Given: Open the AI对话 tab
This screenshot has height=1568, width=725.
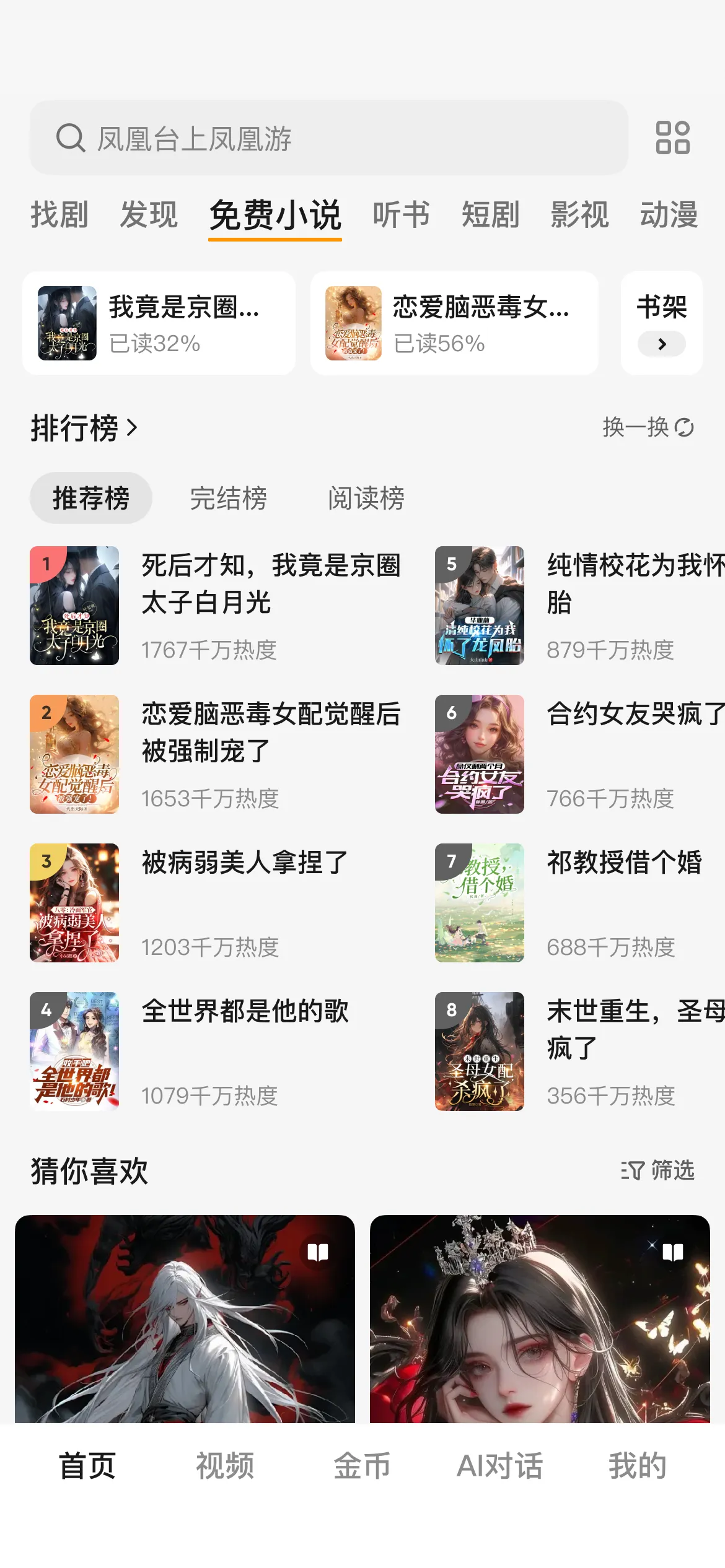Looking at the screenshot, I should click(x=499, y=1466).
